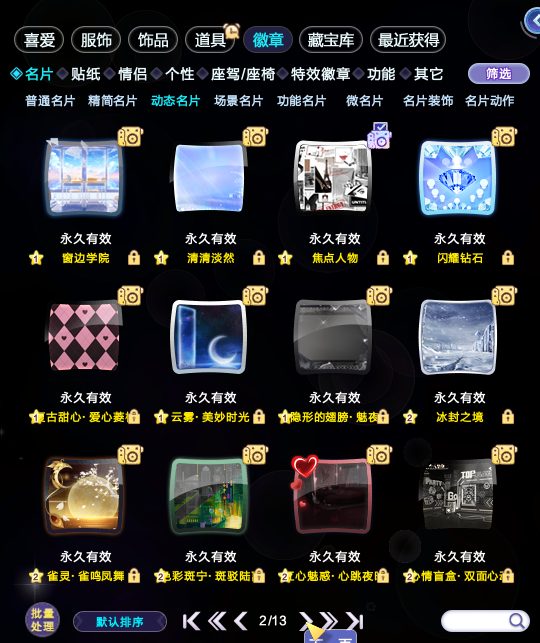Select the 闪耀钻石 card item
Image resolution: width=540 pixels, height=643 pixels.
(458, 178)
